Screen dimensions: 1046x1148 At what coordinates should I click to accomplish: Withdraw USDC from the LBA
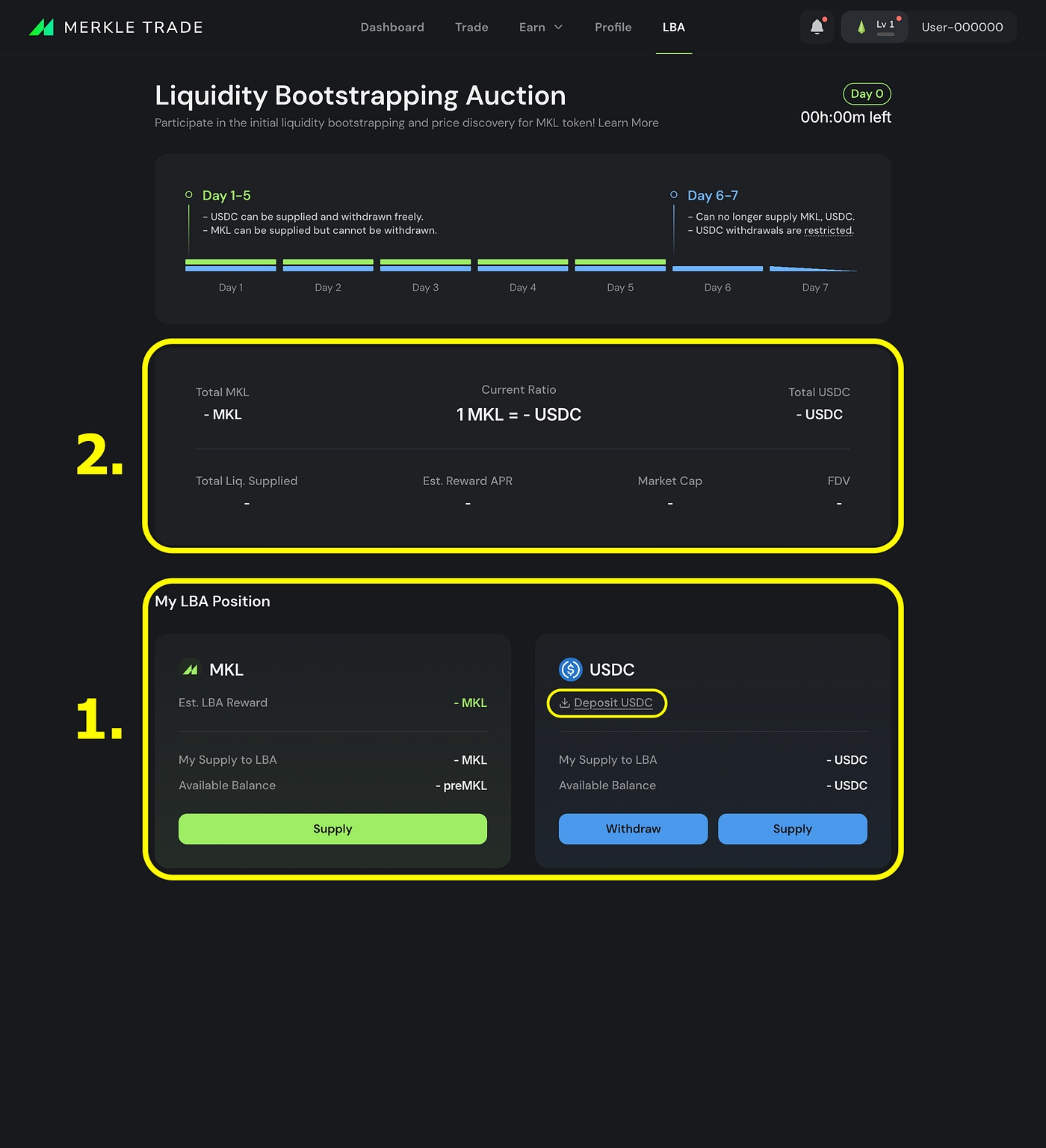coord(633,829)
